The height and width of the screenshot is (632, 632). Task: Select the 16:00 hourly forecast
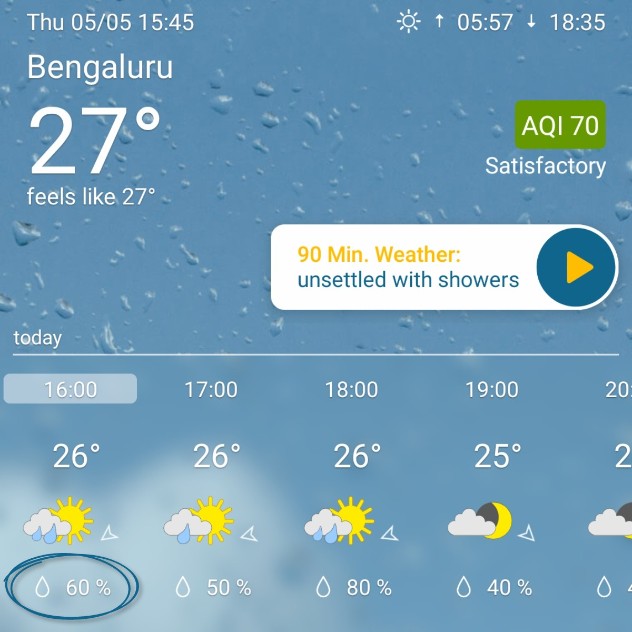click(70, 389)
